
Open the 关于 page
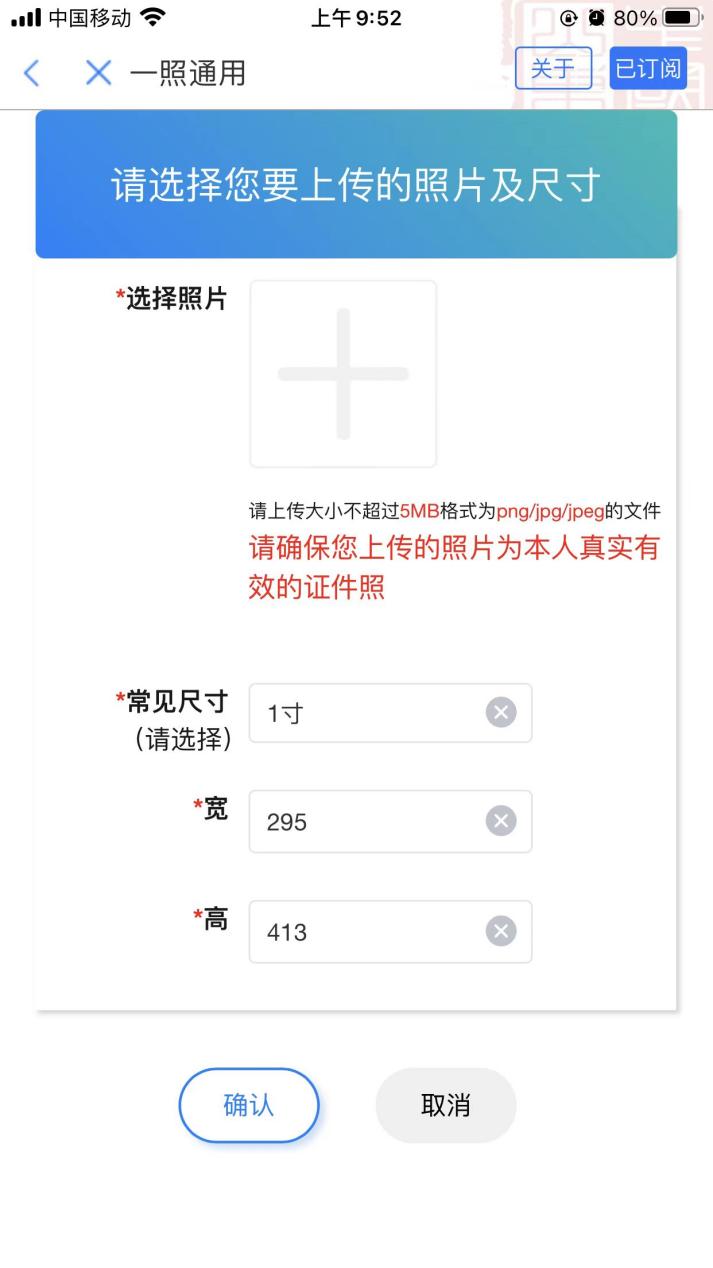(553, 68)
